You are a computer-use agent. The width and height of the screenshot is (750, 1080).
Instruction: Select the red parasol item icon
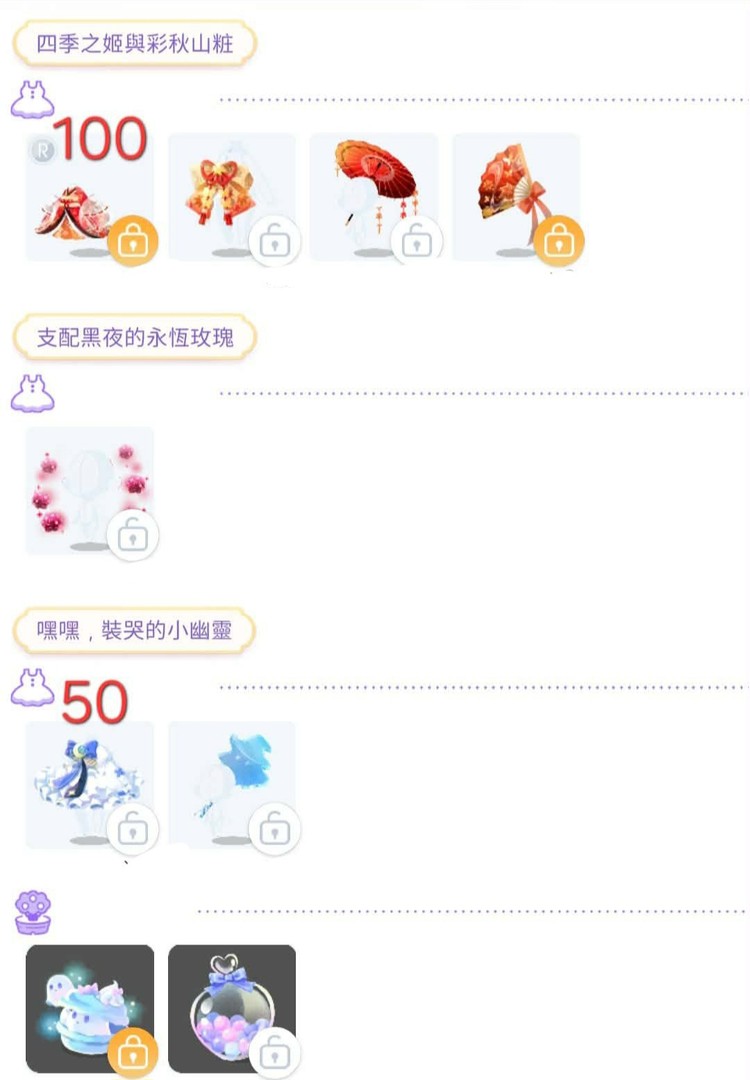(373, 196)
